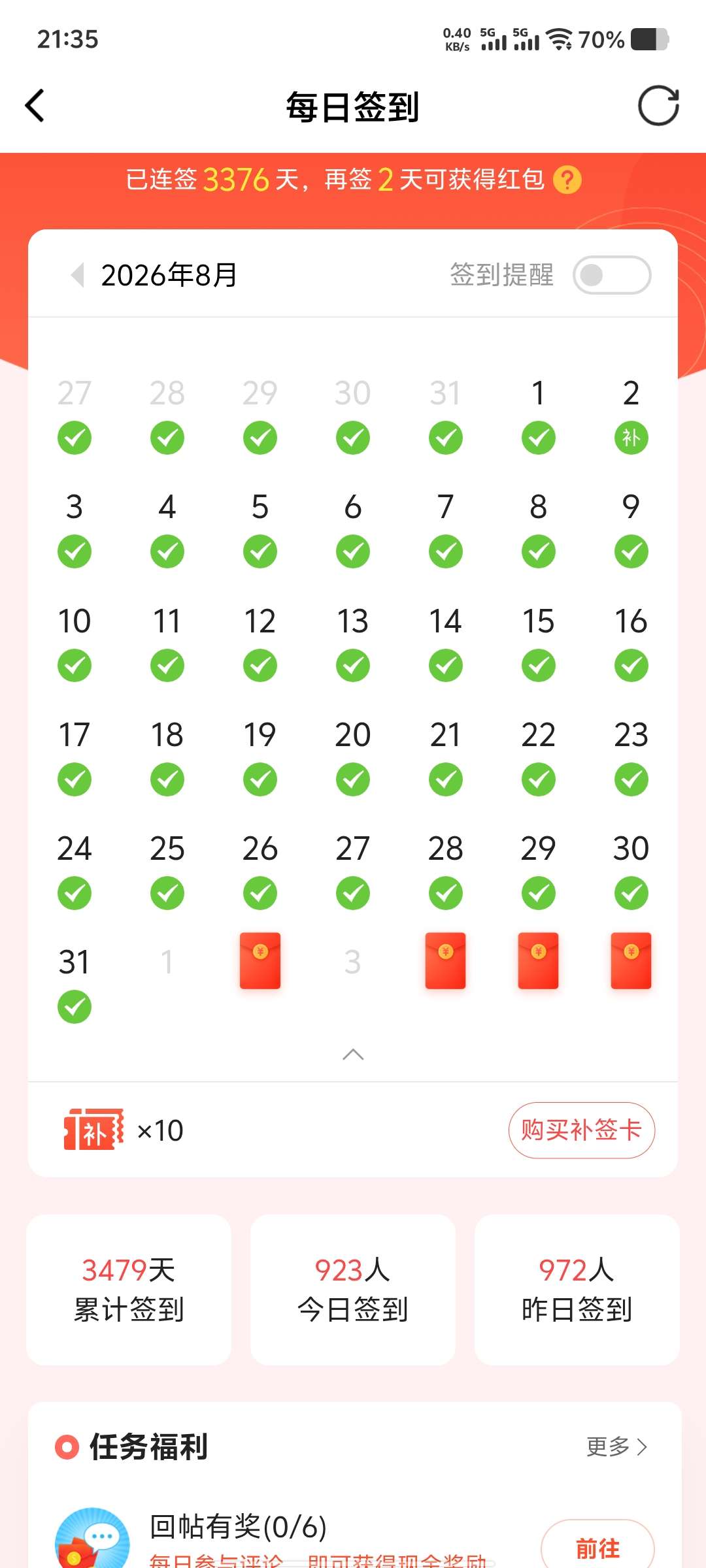Go back from the 每日签到 page

point(35,106)
